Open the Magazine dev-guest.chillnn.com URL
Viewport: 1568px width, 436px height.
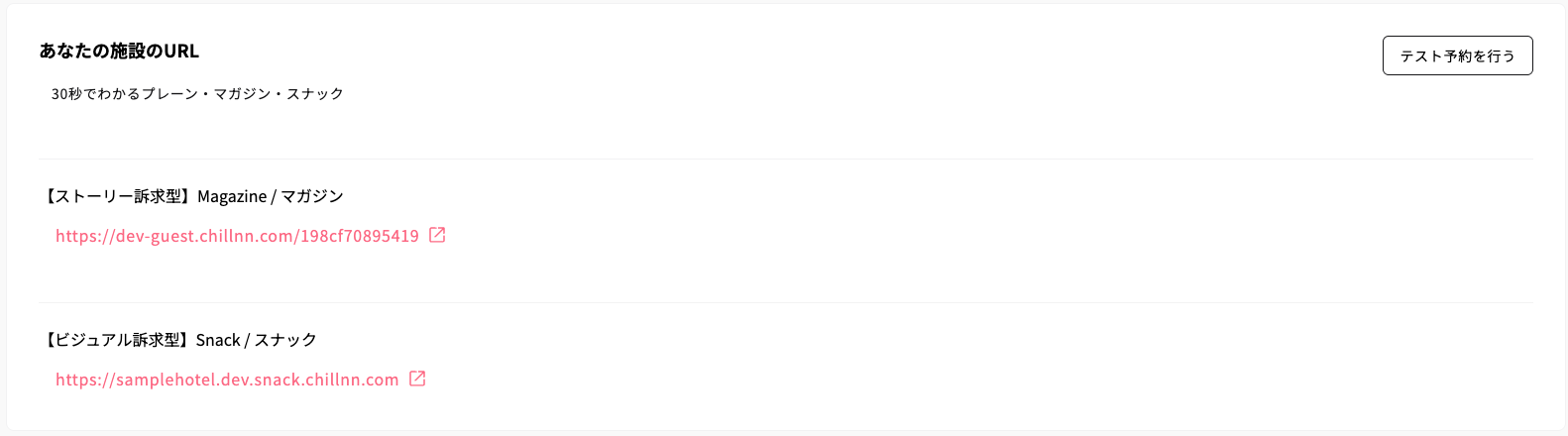(237, 236)
